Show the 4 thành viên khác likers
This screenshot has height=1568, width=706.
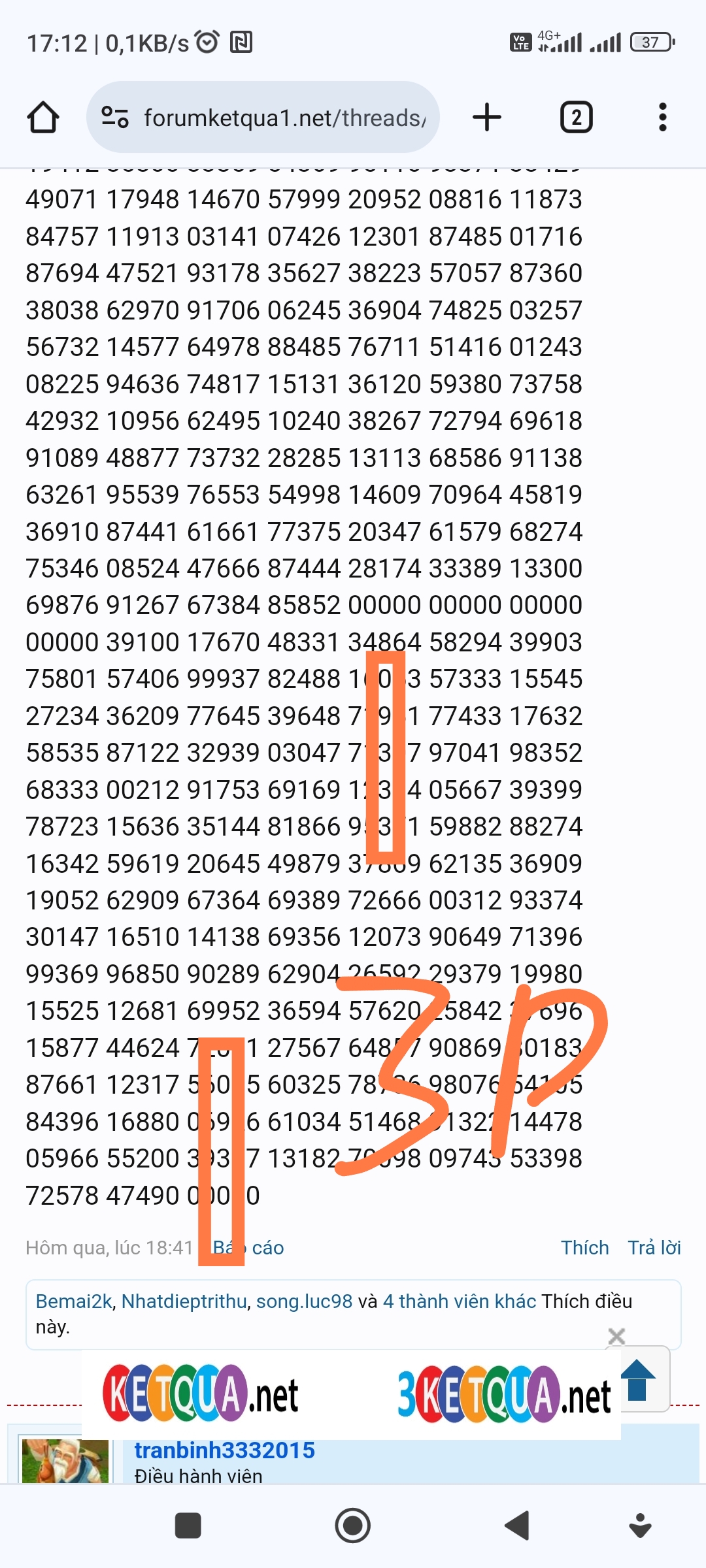pos(460,1301)
